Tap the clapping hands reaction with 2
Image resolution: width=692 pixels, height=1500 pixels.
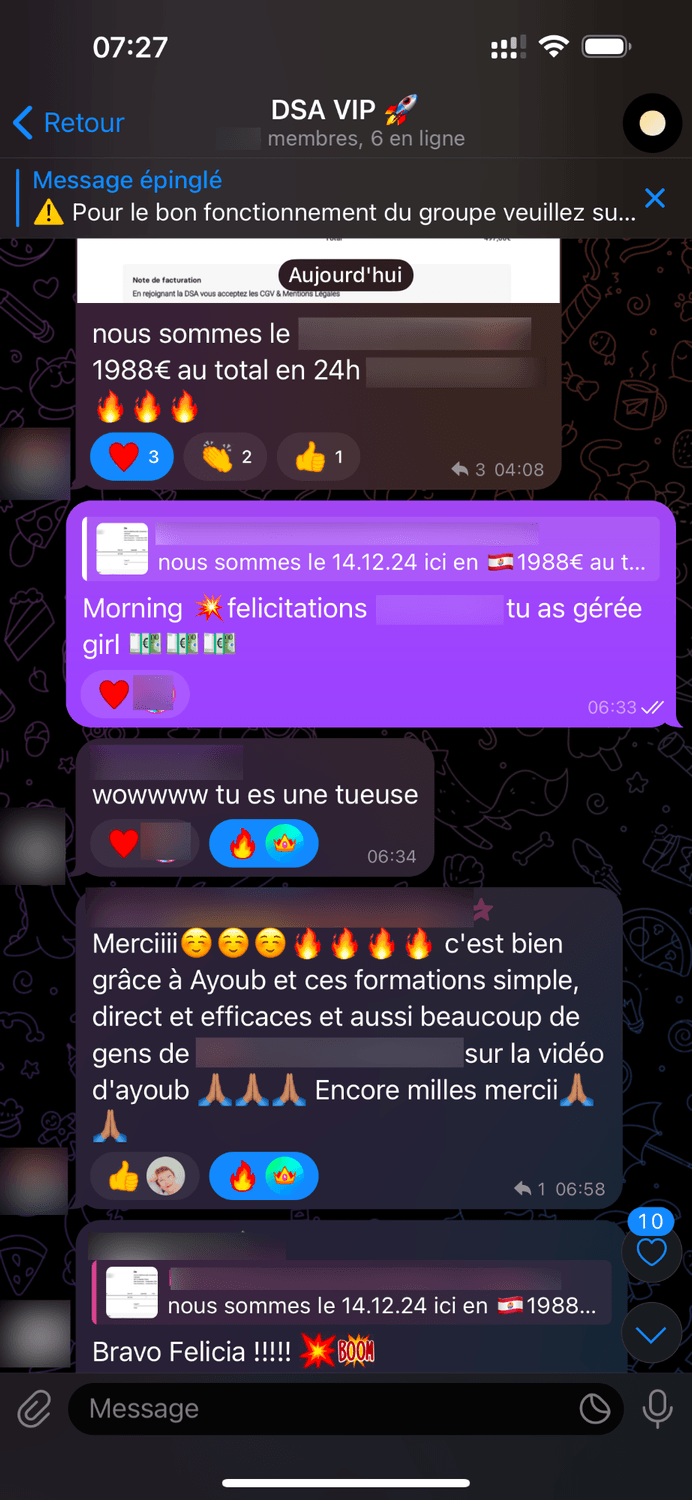[x=226, y=457]
